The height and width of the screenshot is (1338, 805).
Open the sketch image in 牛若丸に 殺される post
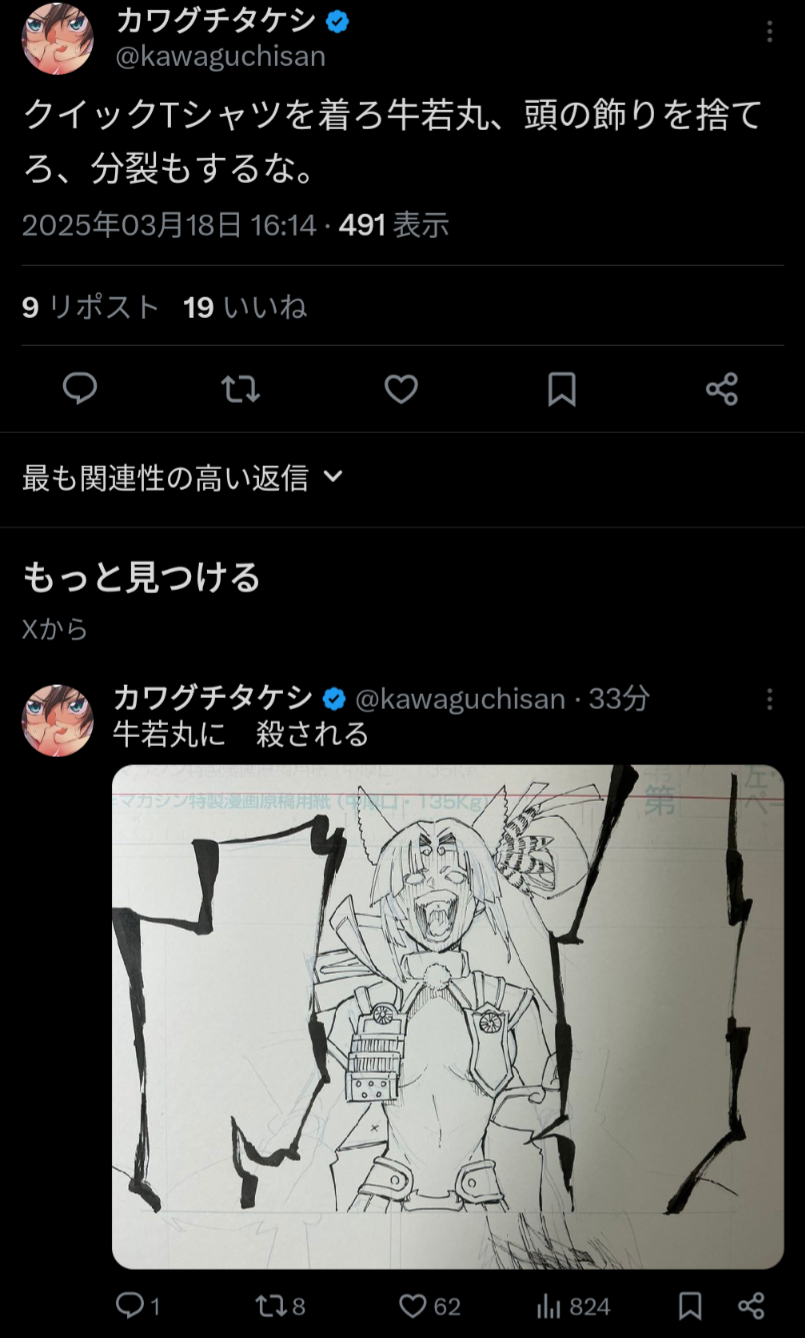447,1016
